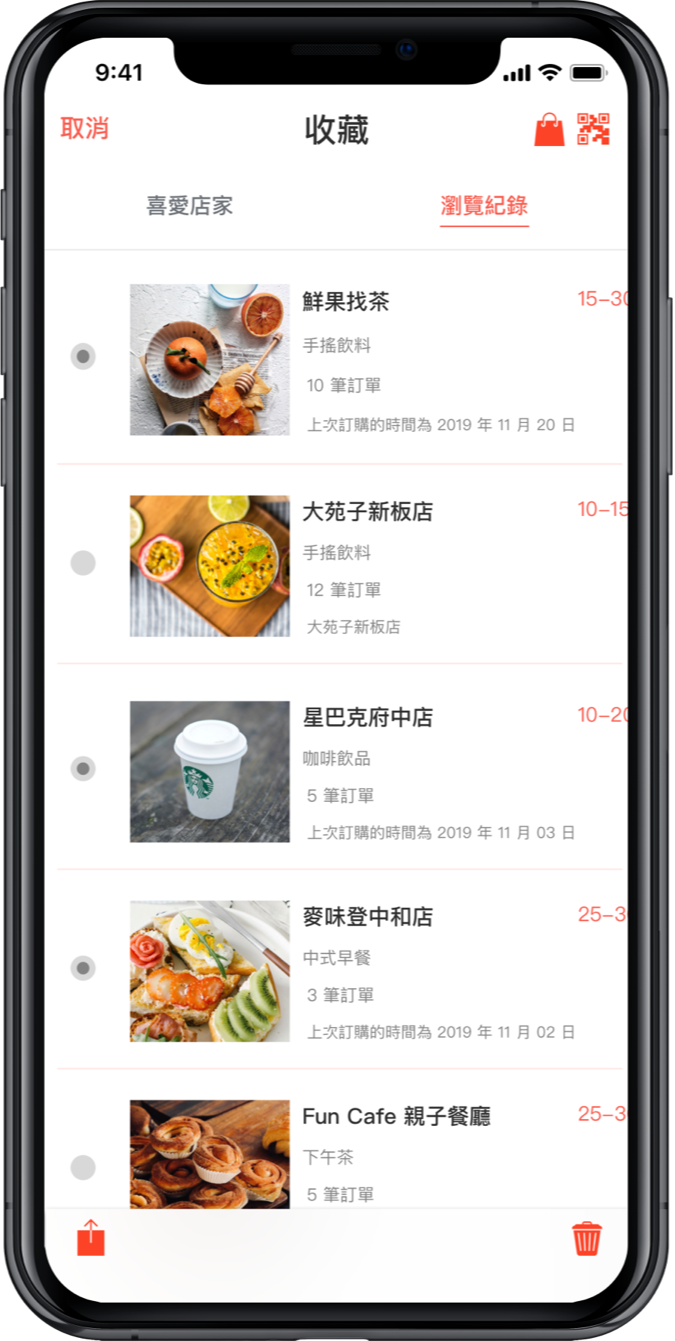Viewport: 675px width, 1341px height.
Task: Select the radio button for Fun Cafe 親子餐廳
Action: pos(83,1167)
